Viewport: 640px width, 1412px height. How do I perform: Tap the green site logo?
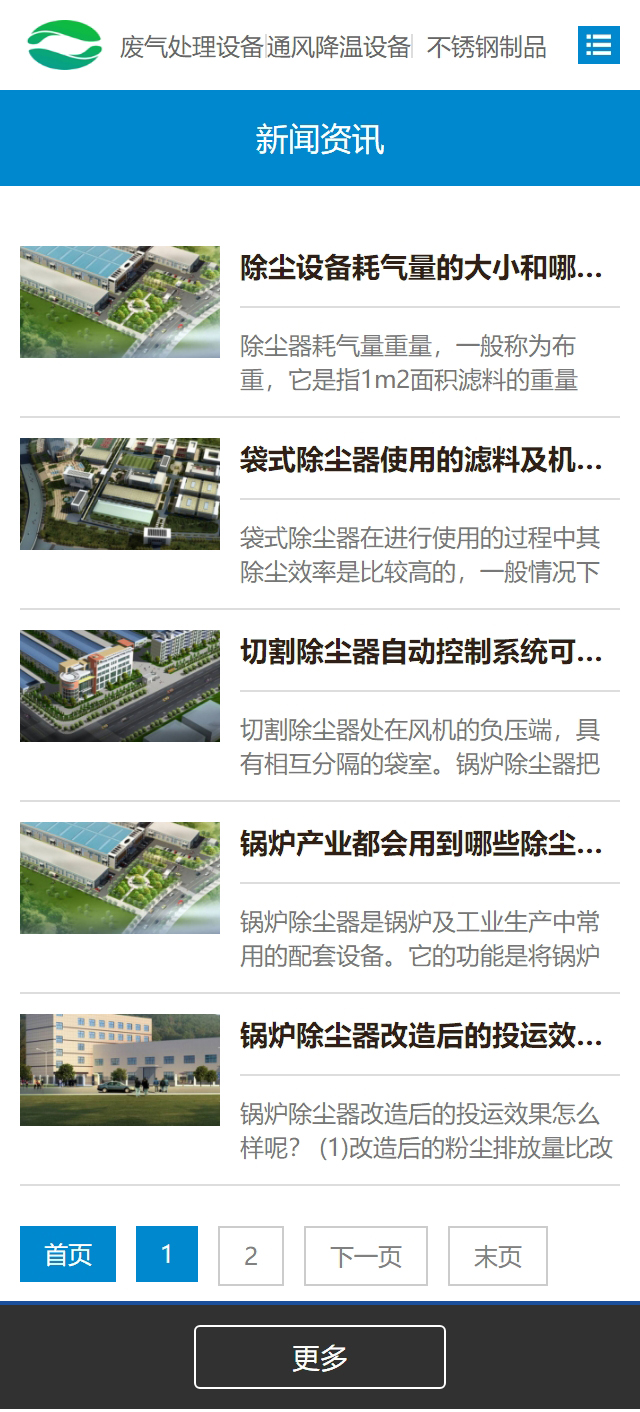pyautogui.click(x=64, y=45)
